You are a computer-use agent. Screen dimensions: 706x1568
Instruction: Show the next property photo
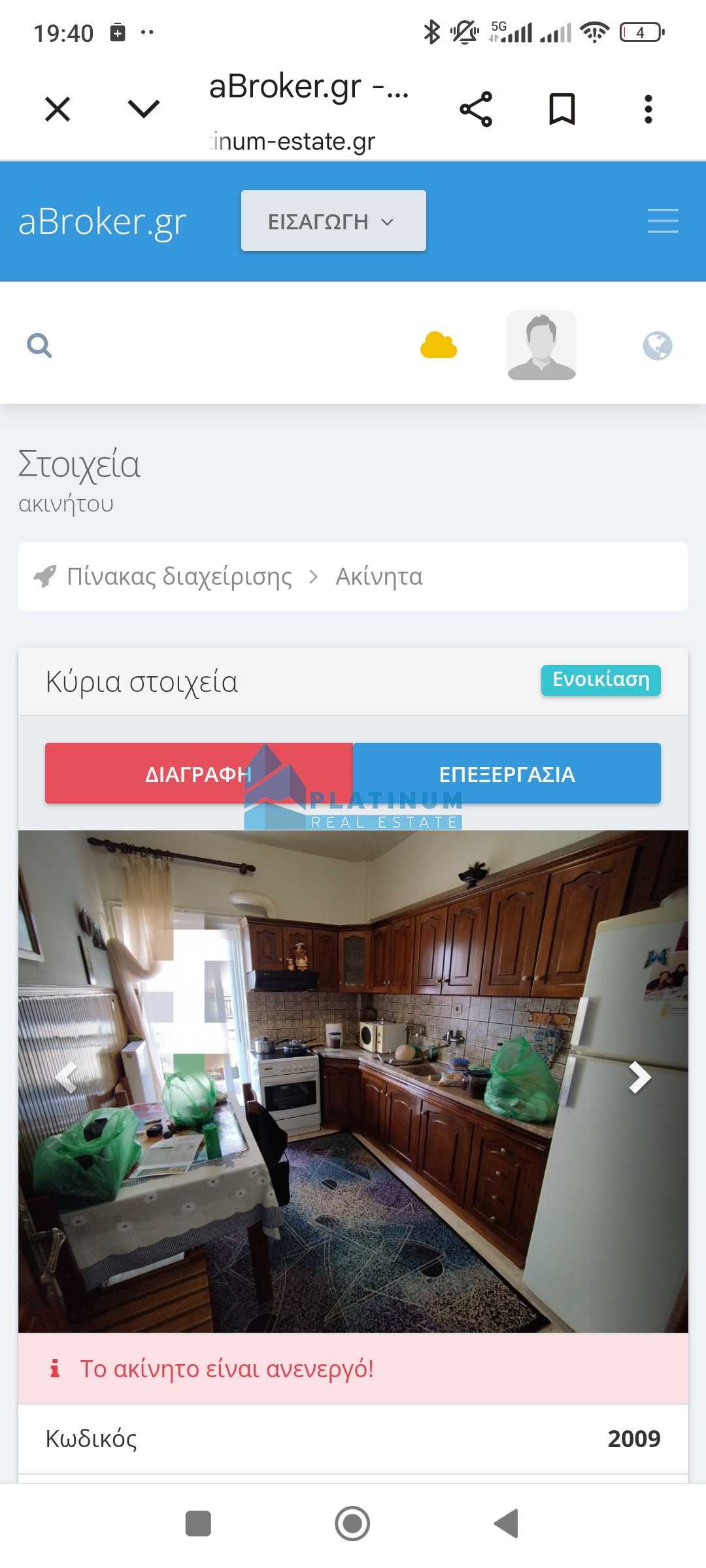pyautogui.click(x=639, y=1077)
